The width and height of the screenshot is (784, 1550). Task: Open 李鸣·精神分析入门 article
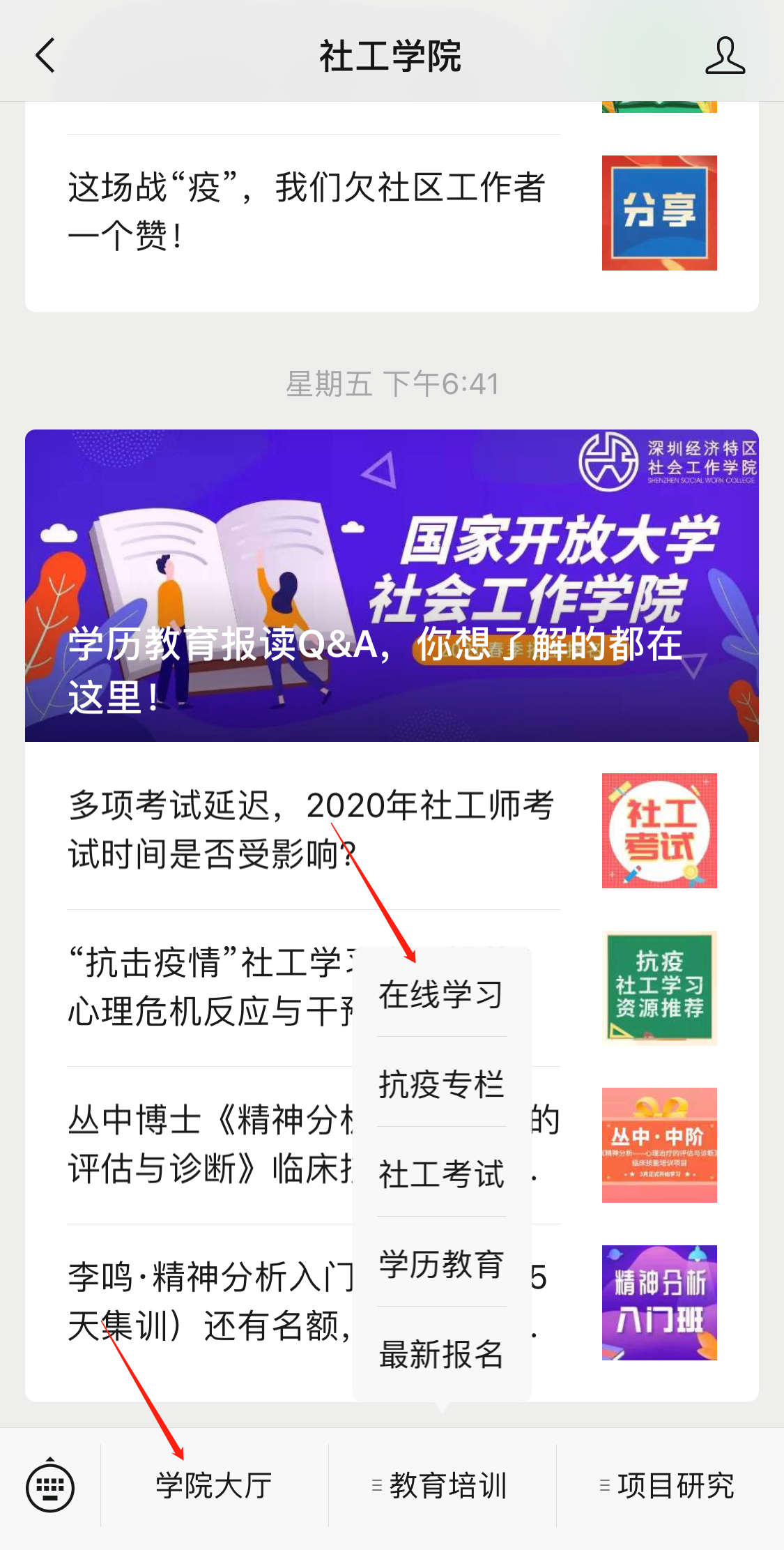[x=209, y=1301]
